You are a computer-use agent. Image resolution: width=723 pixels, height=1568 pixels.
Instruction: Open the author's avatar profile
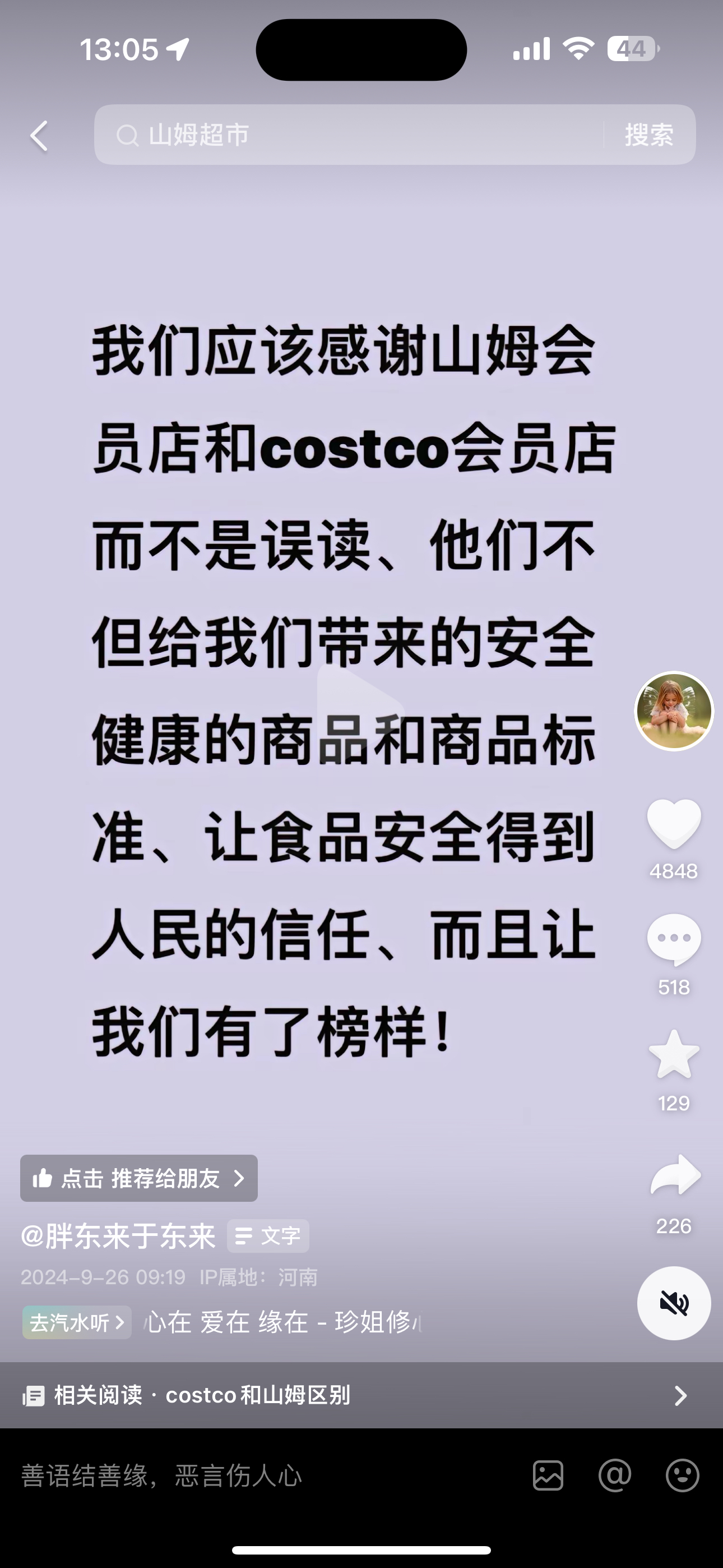click(673, 711)
